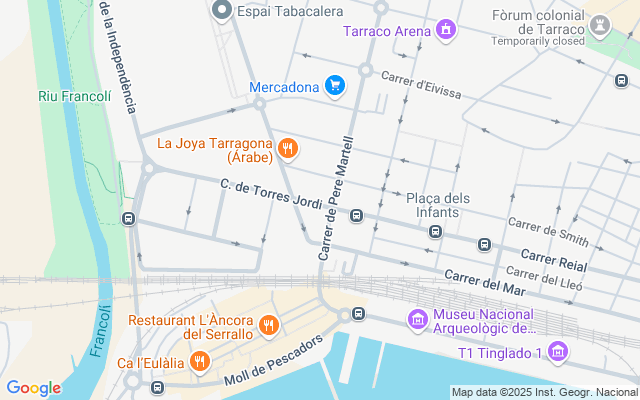Select the bus stop near Plaça dels Infants
640x400 pixels.
(435, 232)
